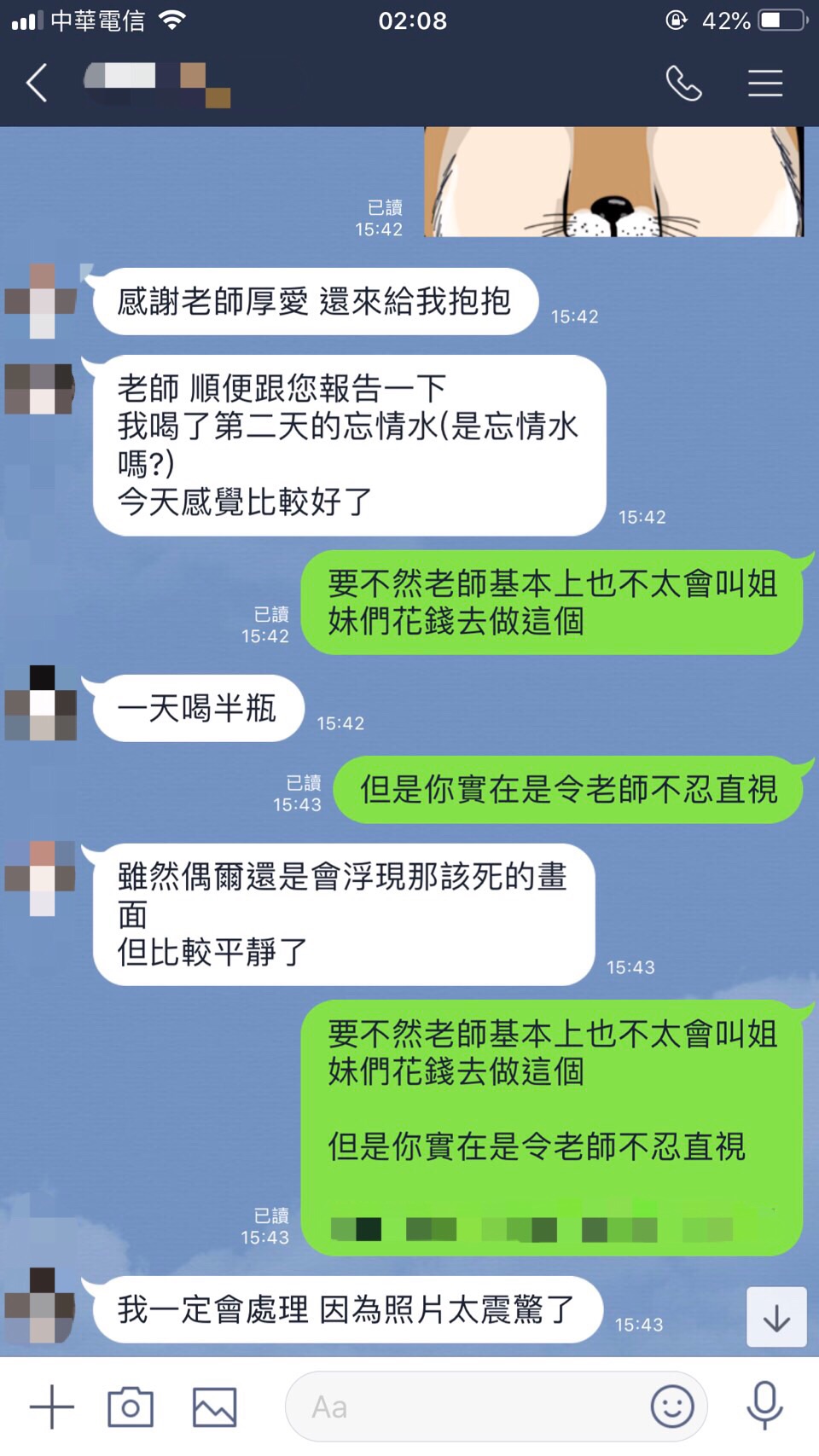
Task: Open avatar beside 一天喝半瓶 message
Action: click(x=42, y=703)
